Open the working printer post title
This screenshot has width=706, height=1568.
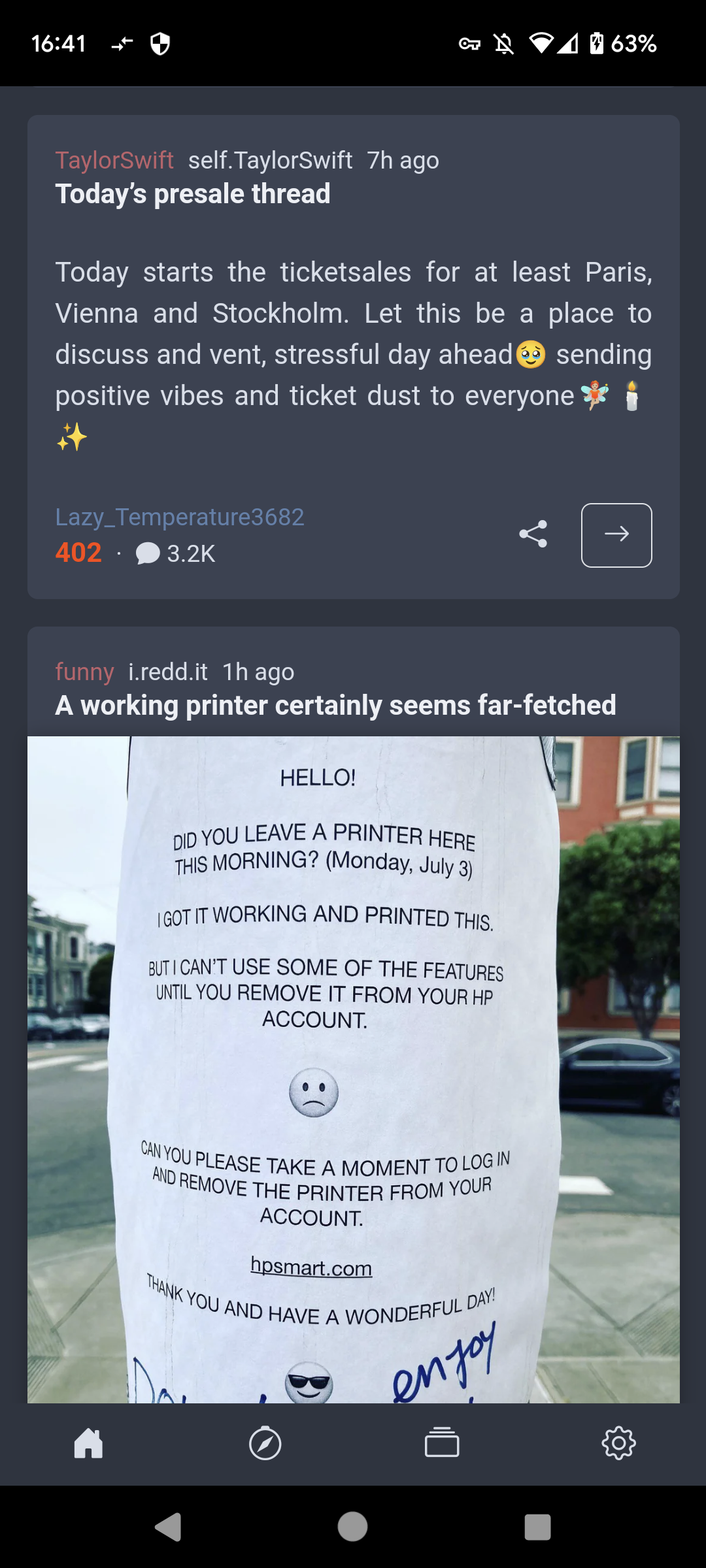[335, 706]
